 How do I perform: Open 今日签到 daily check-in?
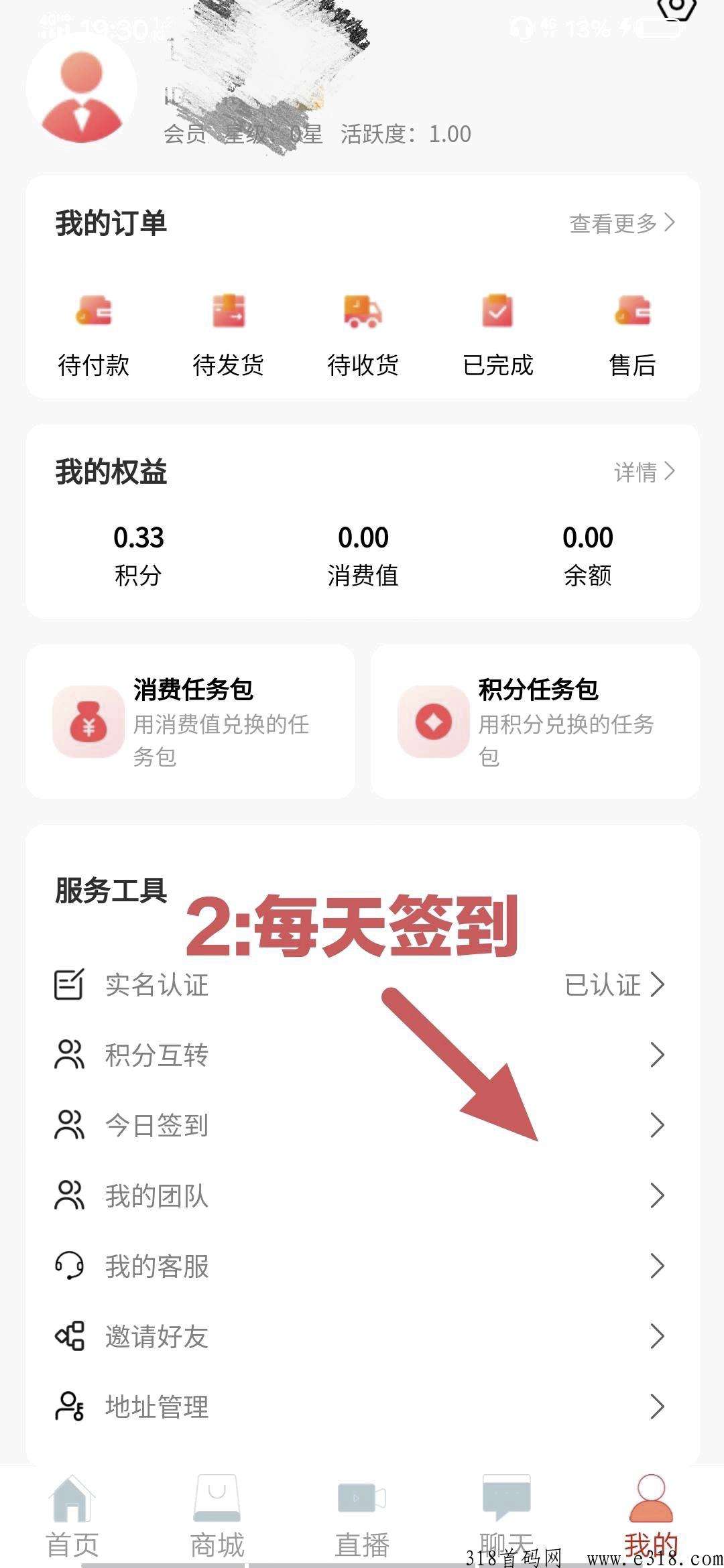pyautogui.click(x=362, y=1126)
